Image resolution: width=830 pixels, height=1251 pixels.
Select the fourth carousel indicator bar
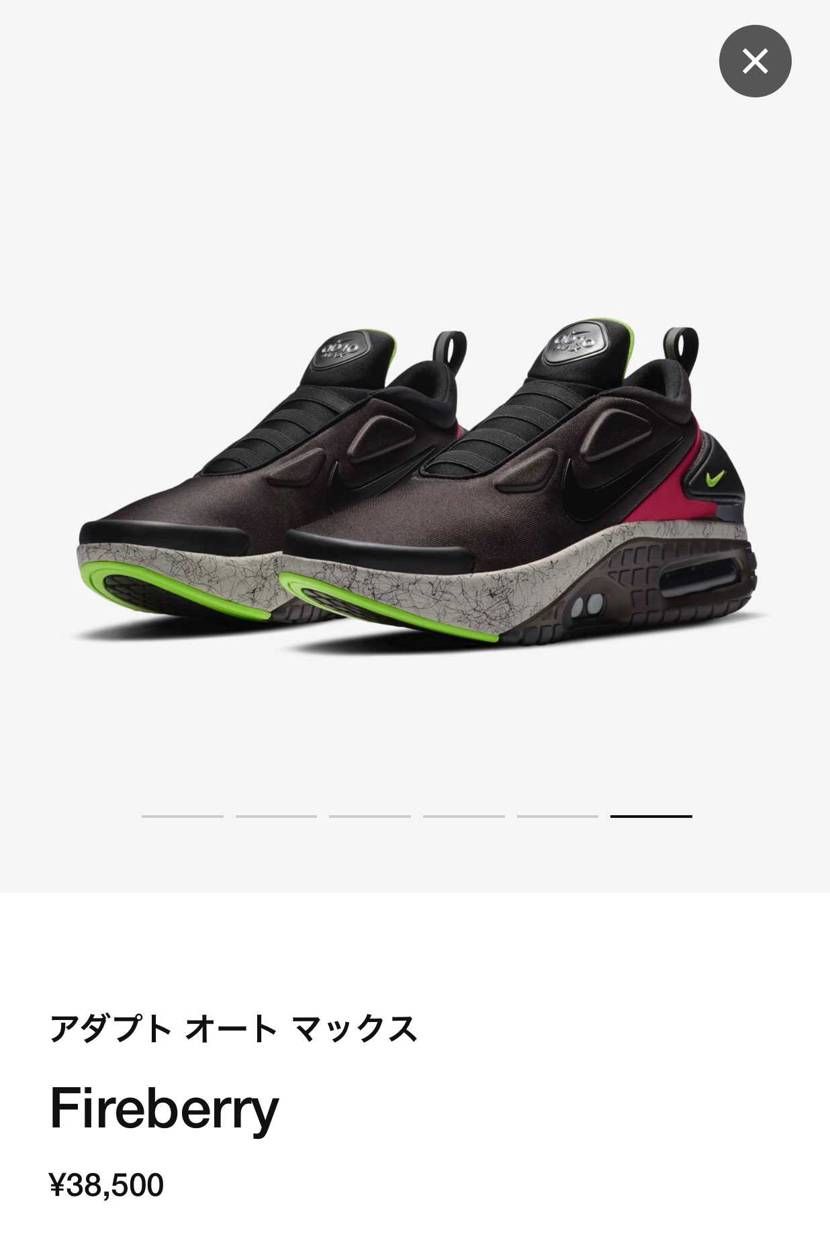coord(463,816)
